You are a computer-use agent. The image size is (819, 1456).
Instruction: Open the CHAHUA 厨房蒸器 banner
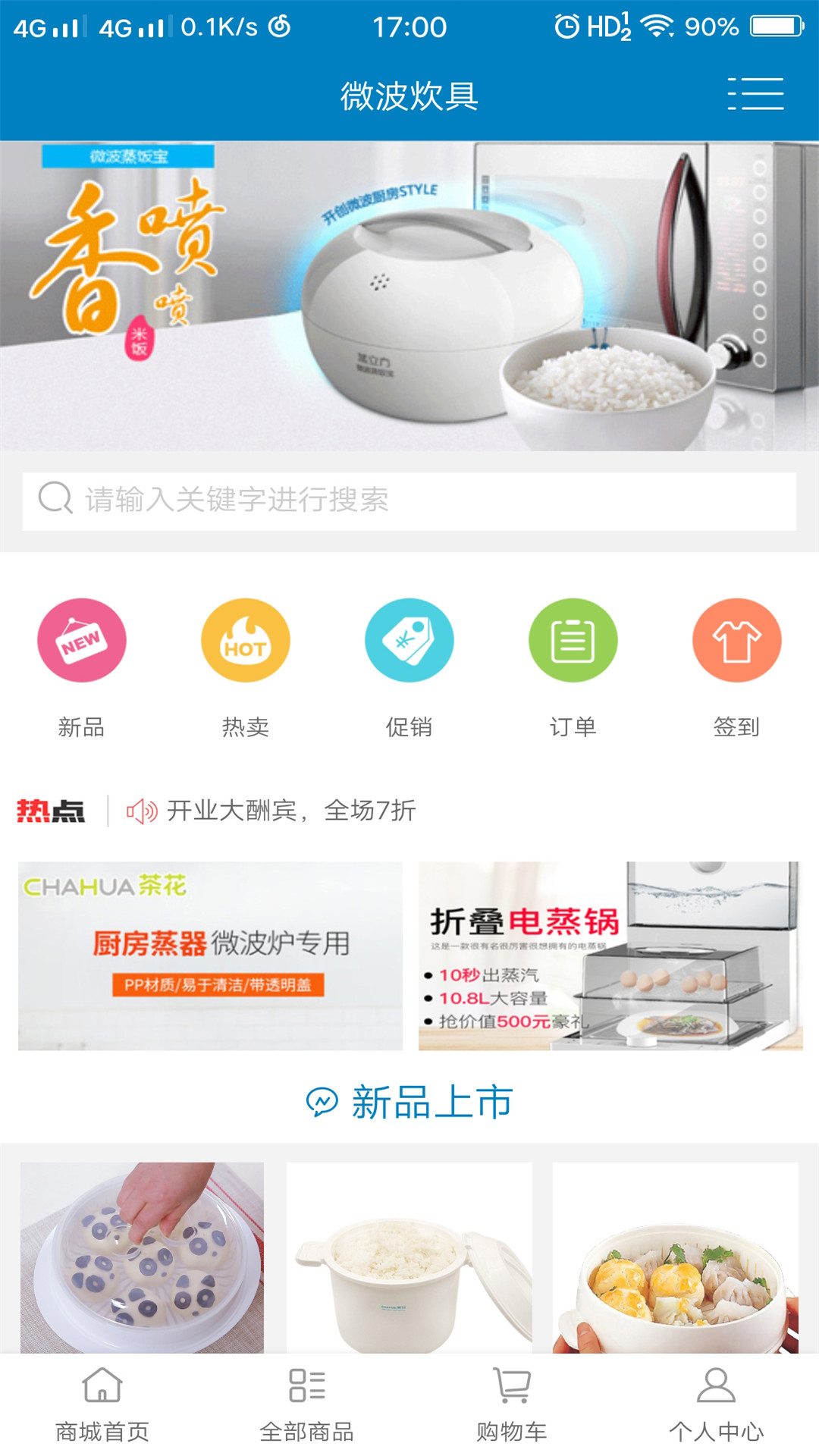pyautogui.click(x=210, y=955)
